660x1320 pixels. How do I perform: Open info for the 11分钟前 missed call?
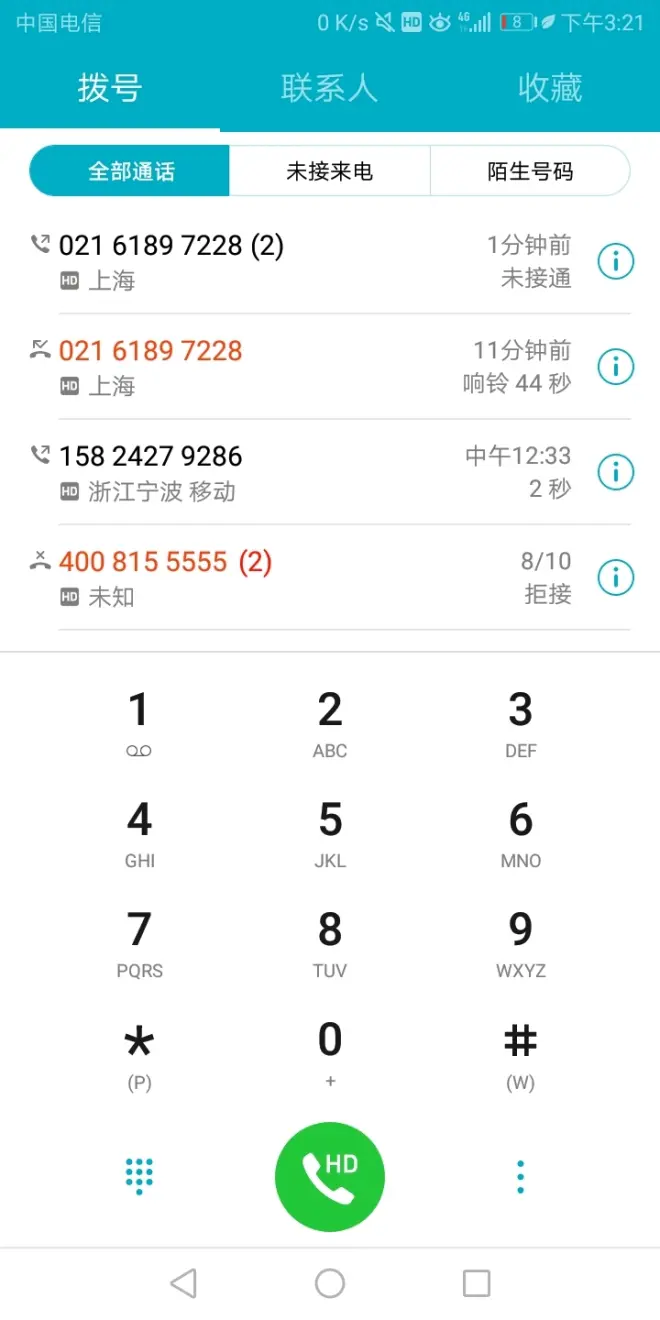click(x=616, y=367)
